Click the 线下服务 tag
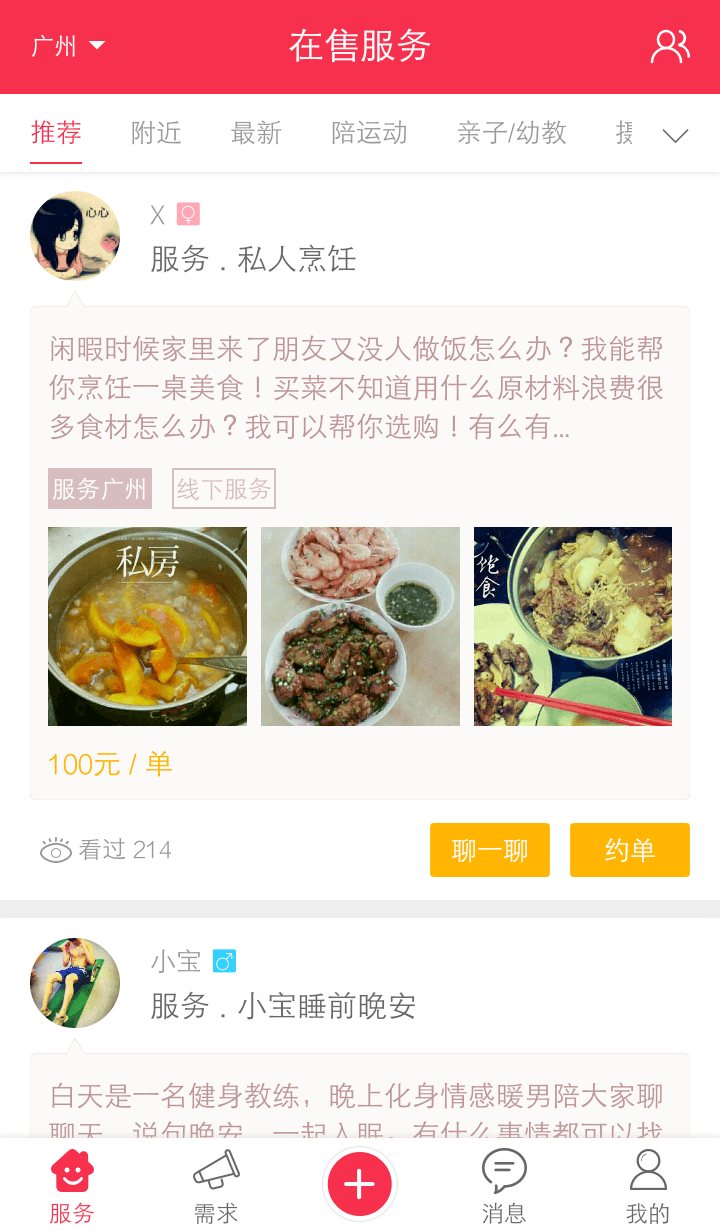Image resolution: width=720 pixels, height=1230 pixels. pyautogui.click(x=223, y=489)
